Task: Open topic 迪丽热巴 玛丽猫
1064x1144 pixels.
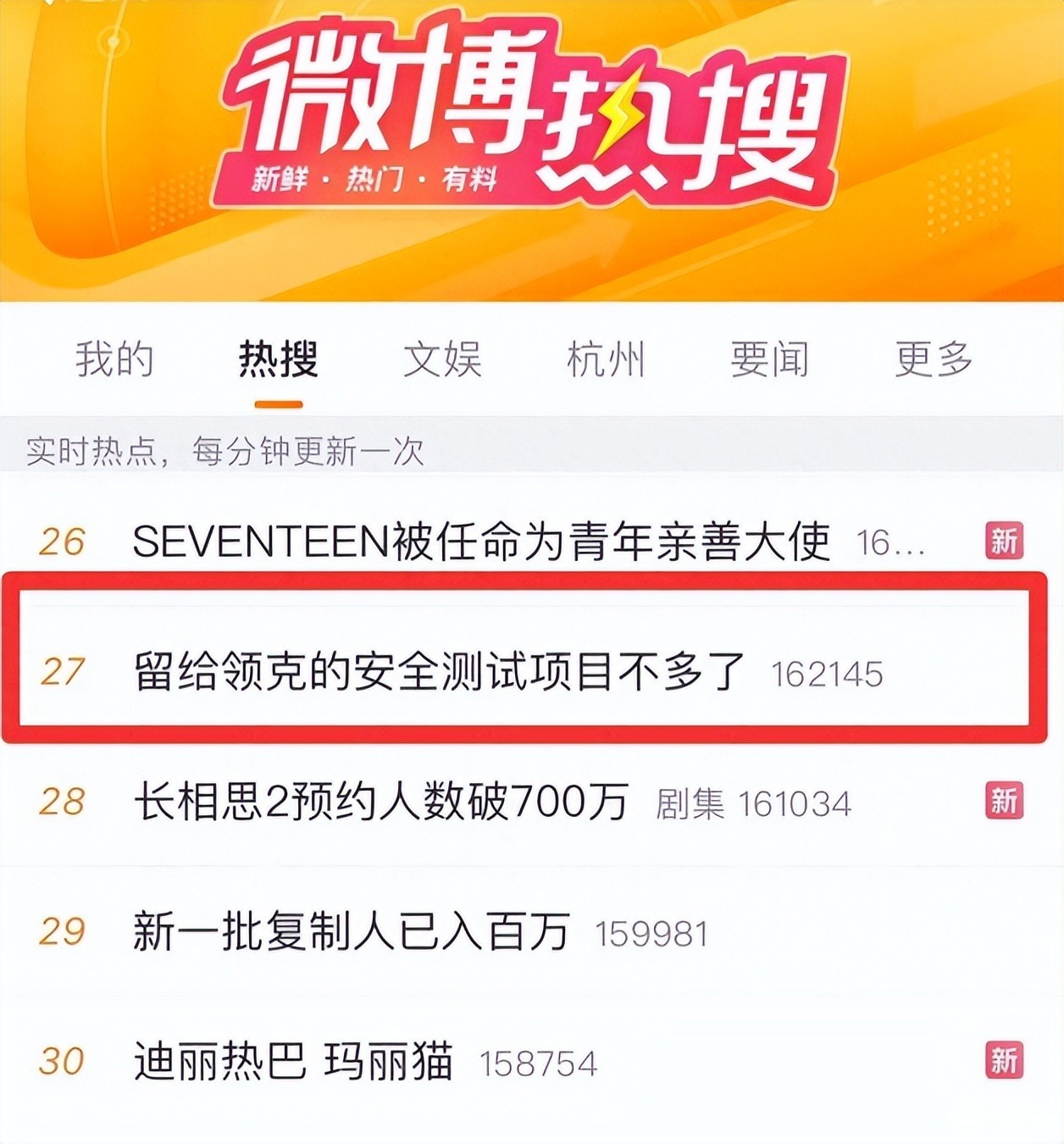Action: point(293,1062)
